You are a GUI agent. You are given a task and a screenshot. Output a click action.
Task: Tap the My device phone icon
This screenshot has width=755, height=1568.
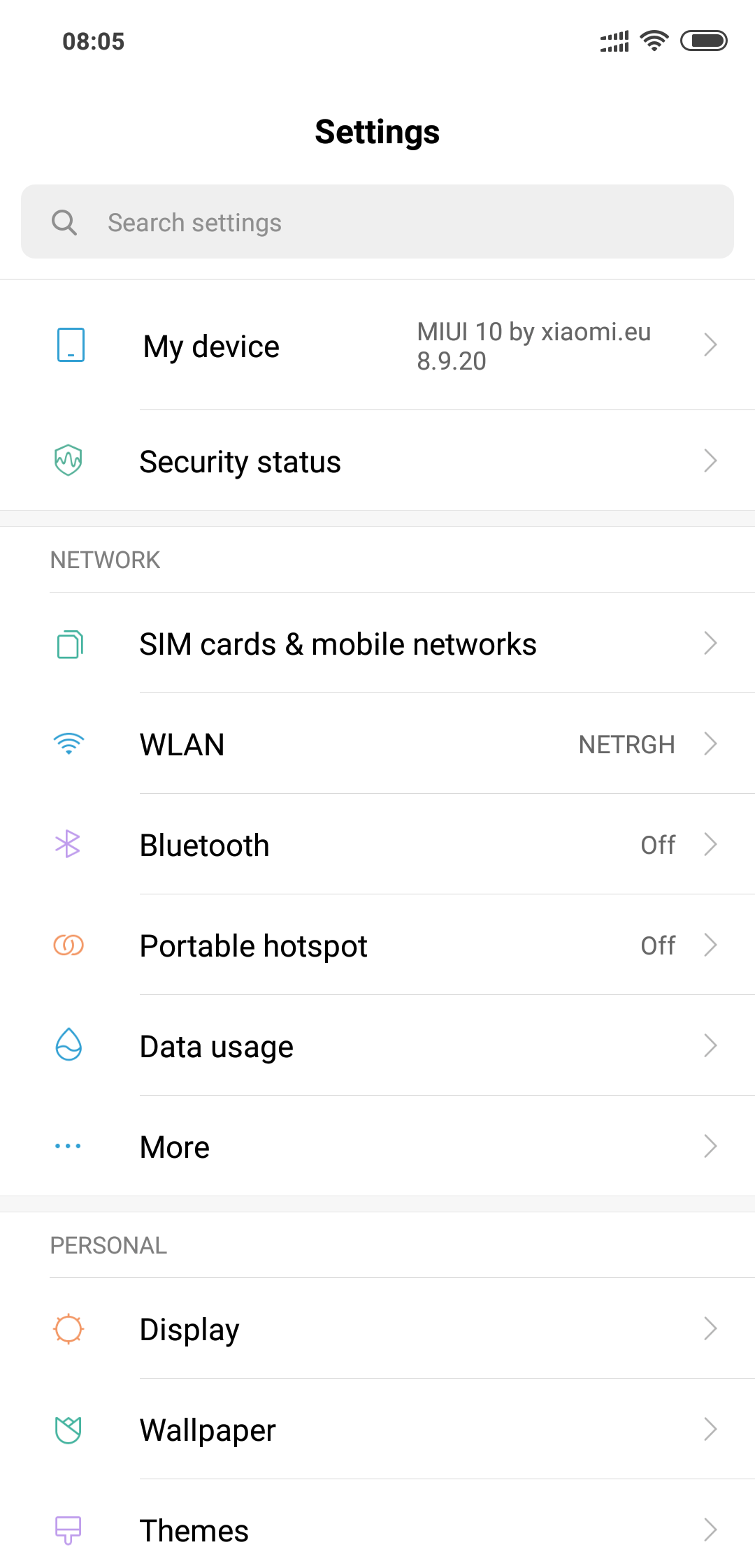coord(70,345)
